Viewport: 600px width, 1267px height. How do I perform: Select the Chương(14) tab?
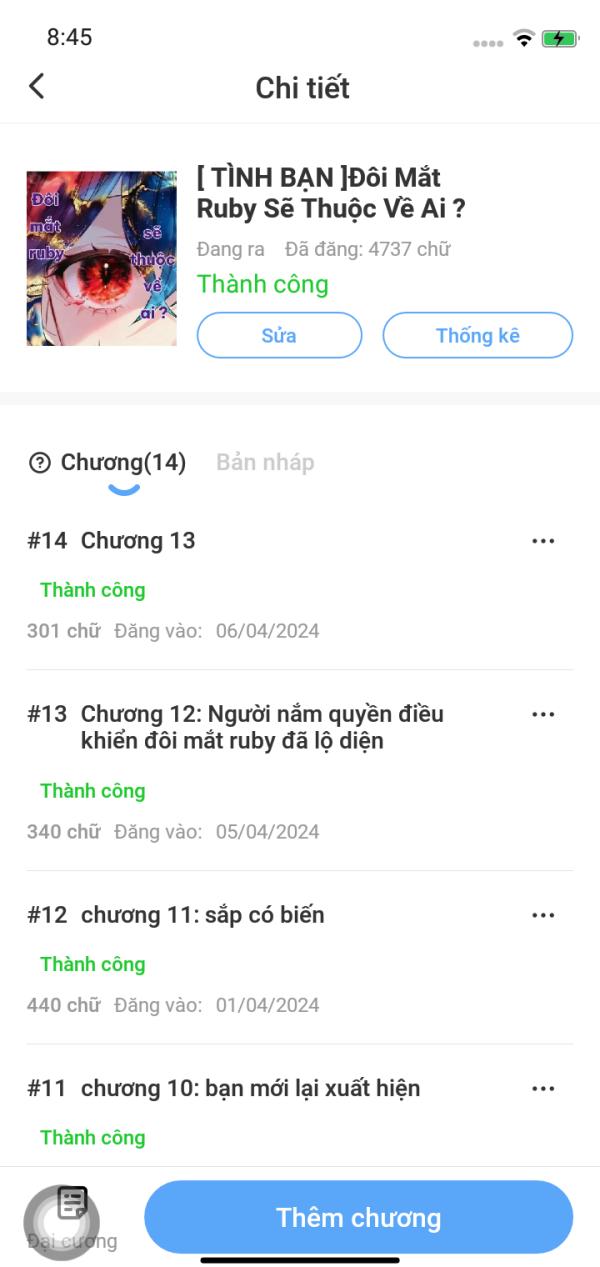click(123, 462)
